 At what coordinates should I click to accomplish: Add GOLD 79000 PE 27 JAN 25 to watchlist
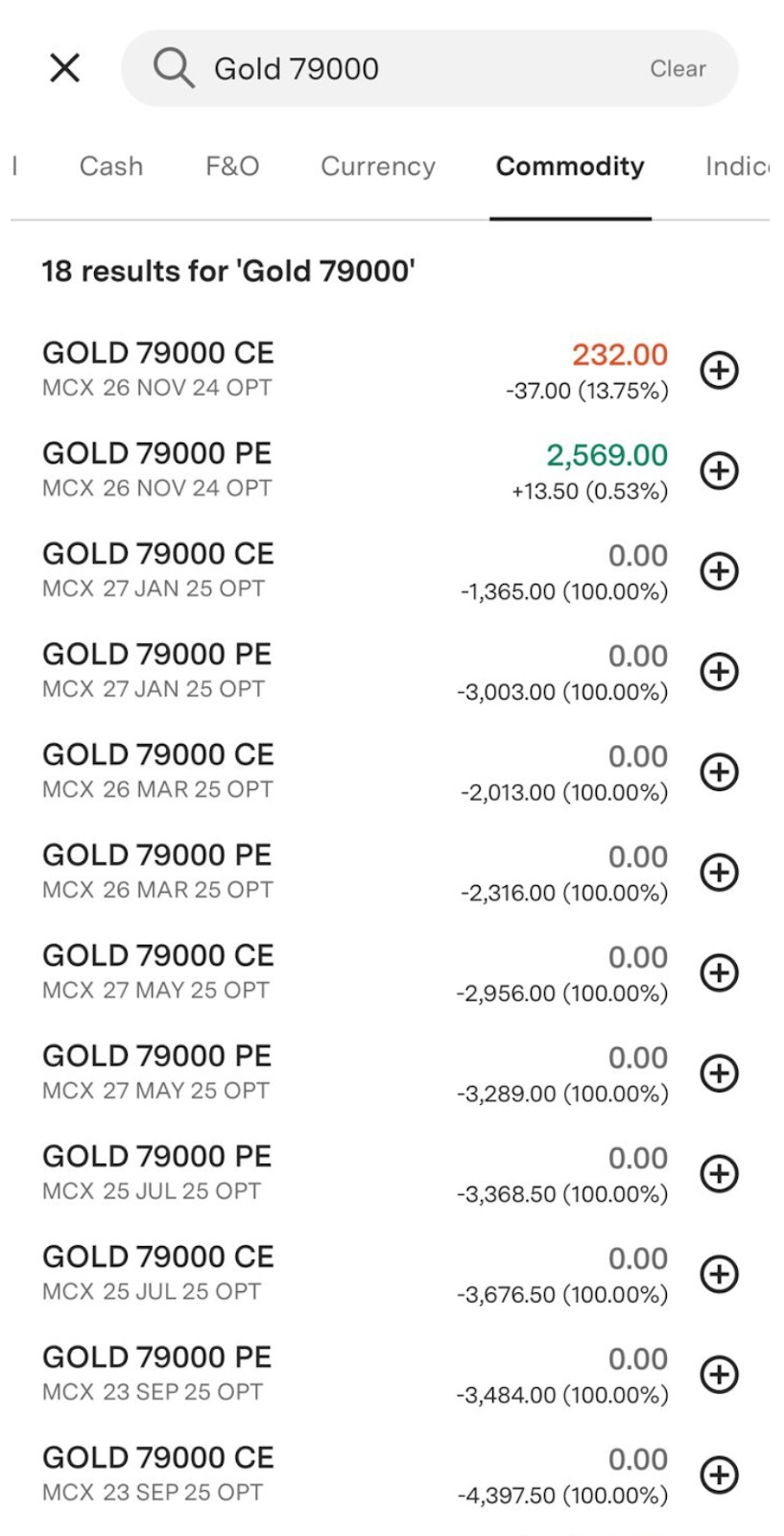(720, 672)
